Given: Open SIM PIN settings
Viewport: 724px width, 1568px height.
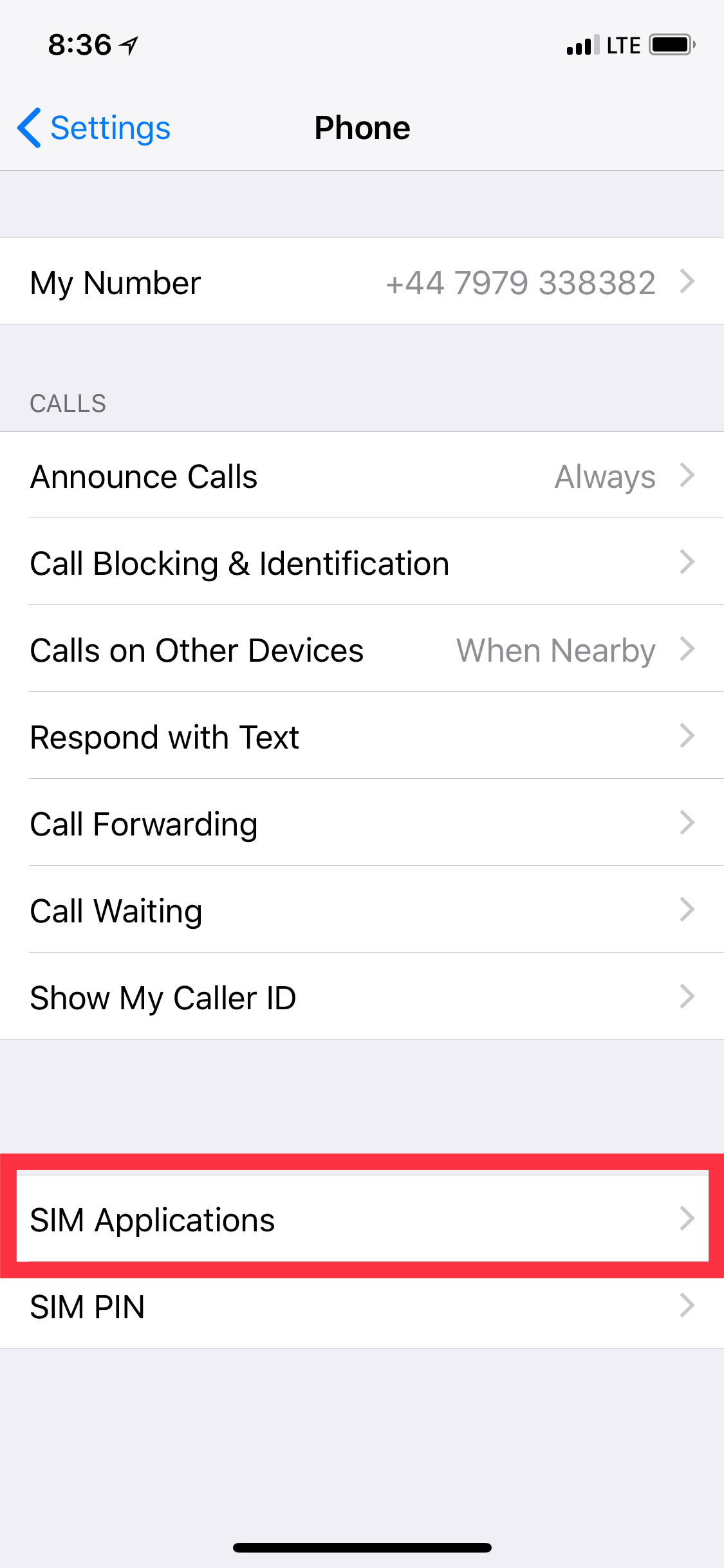Looking at the screenshot, I should tap(362, 1305).
